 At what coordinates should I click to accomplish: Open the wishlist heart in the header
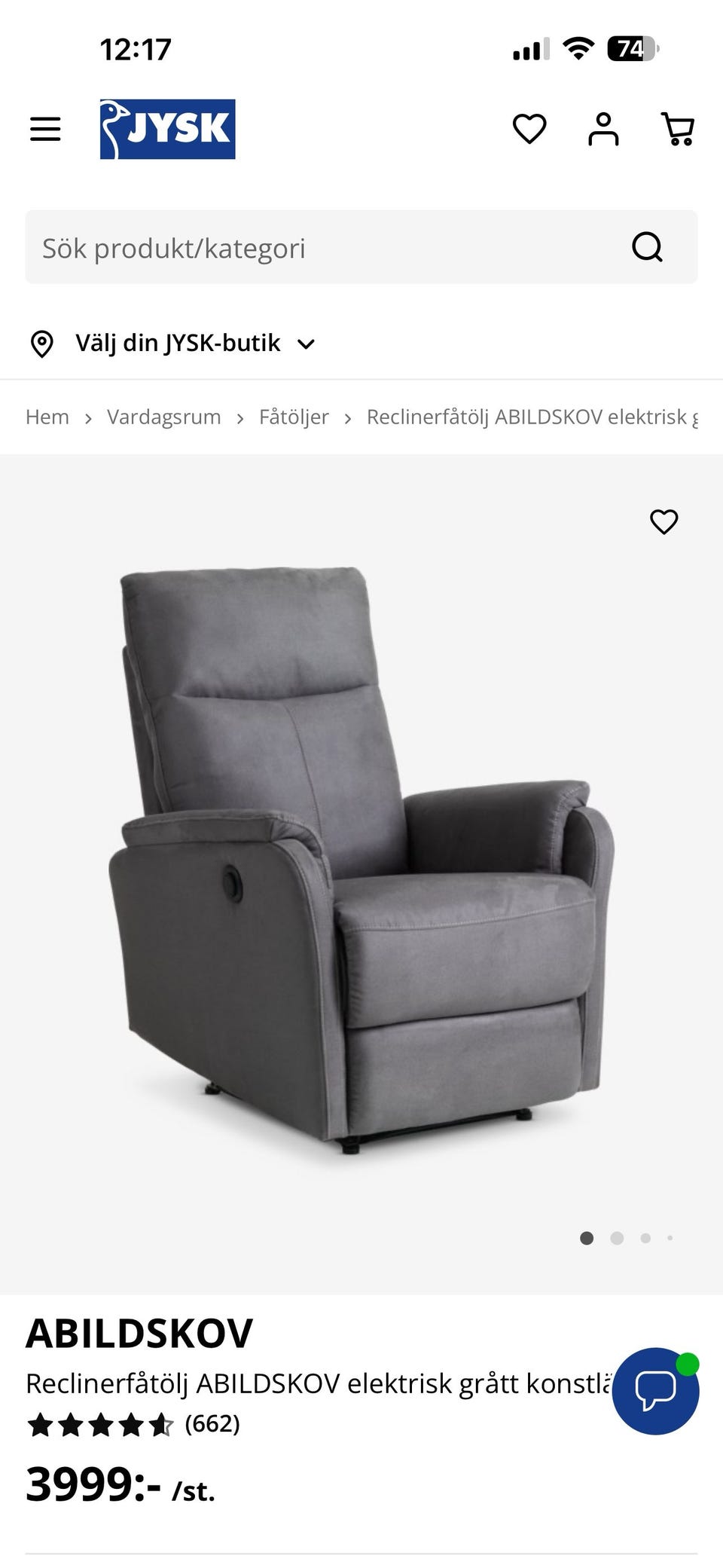(529, 129)
